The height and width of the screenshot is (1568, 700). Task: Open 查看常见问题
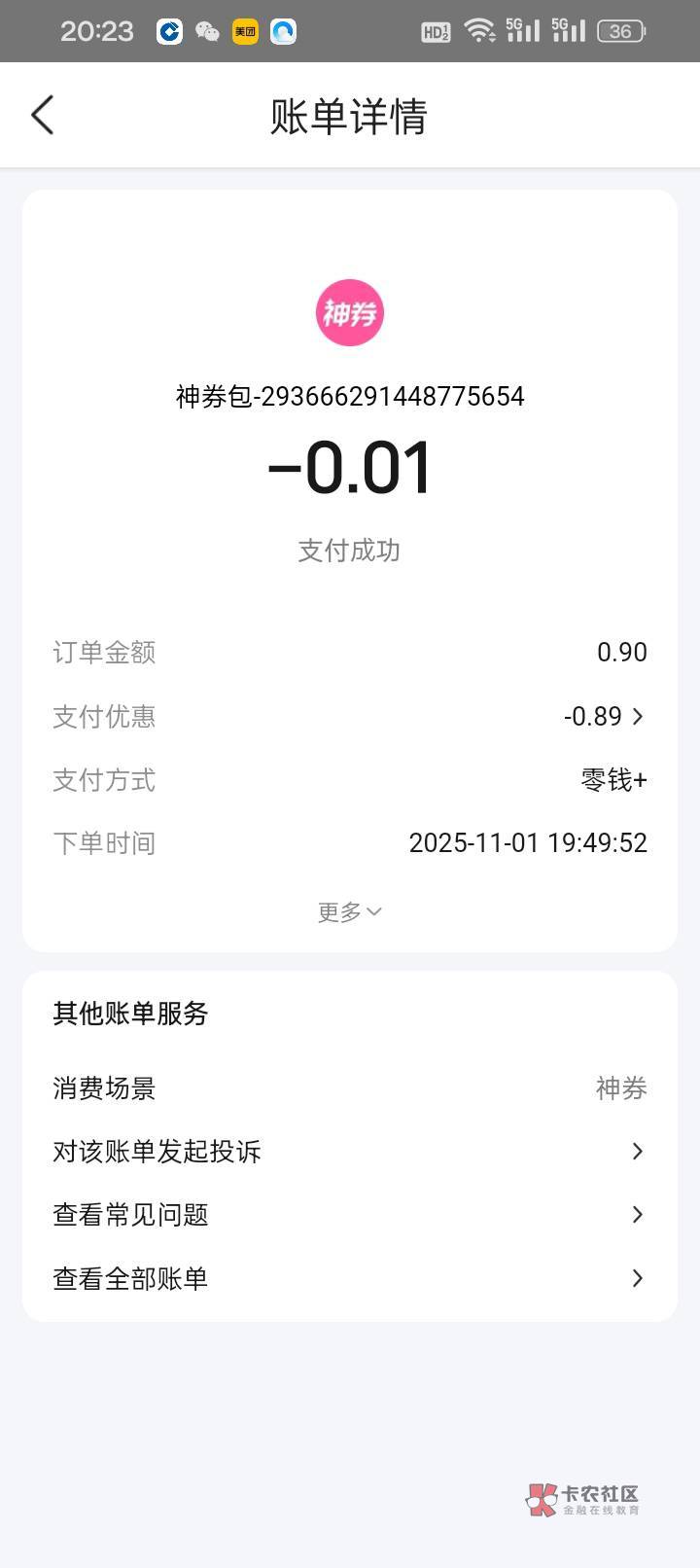pyautogui.click(x=349, y=1215)
